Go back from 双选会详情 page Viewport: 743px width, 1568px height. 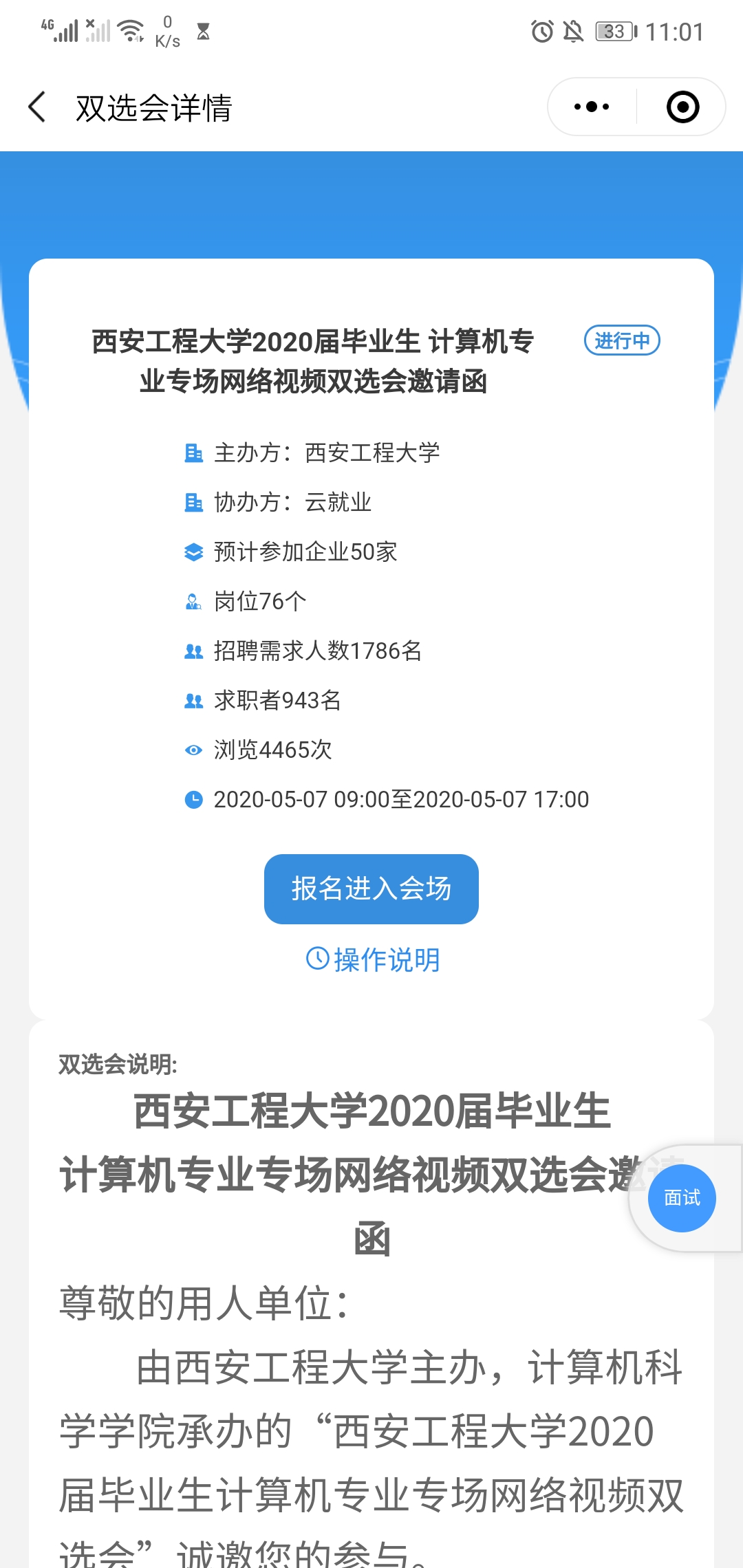37,107
